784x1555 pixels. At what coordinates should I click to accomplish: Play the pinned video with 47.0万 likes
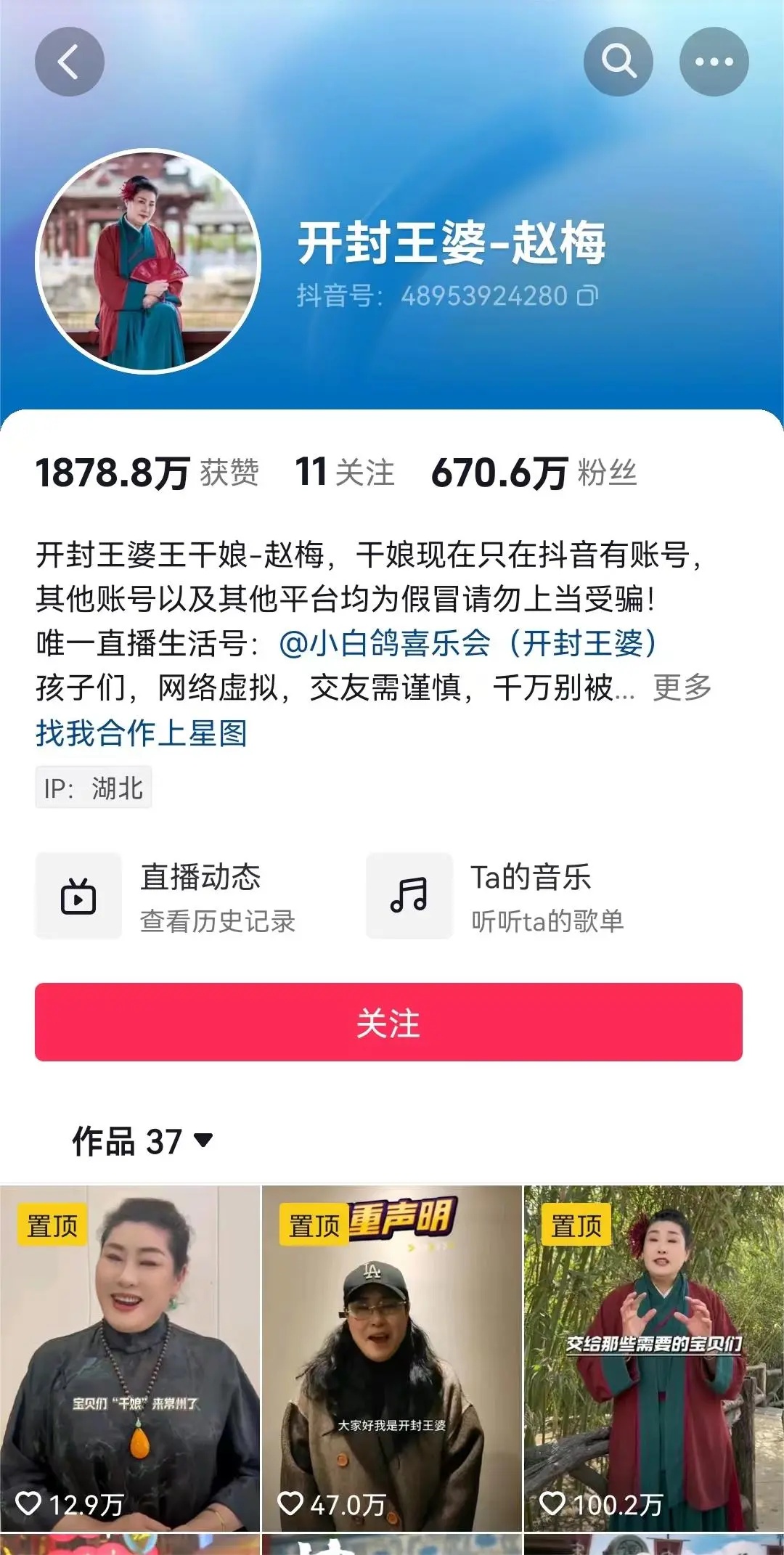tap(392, 1358)
